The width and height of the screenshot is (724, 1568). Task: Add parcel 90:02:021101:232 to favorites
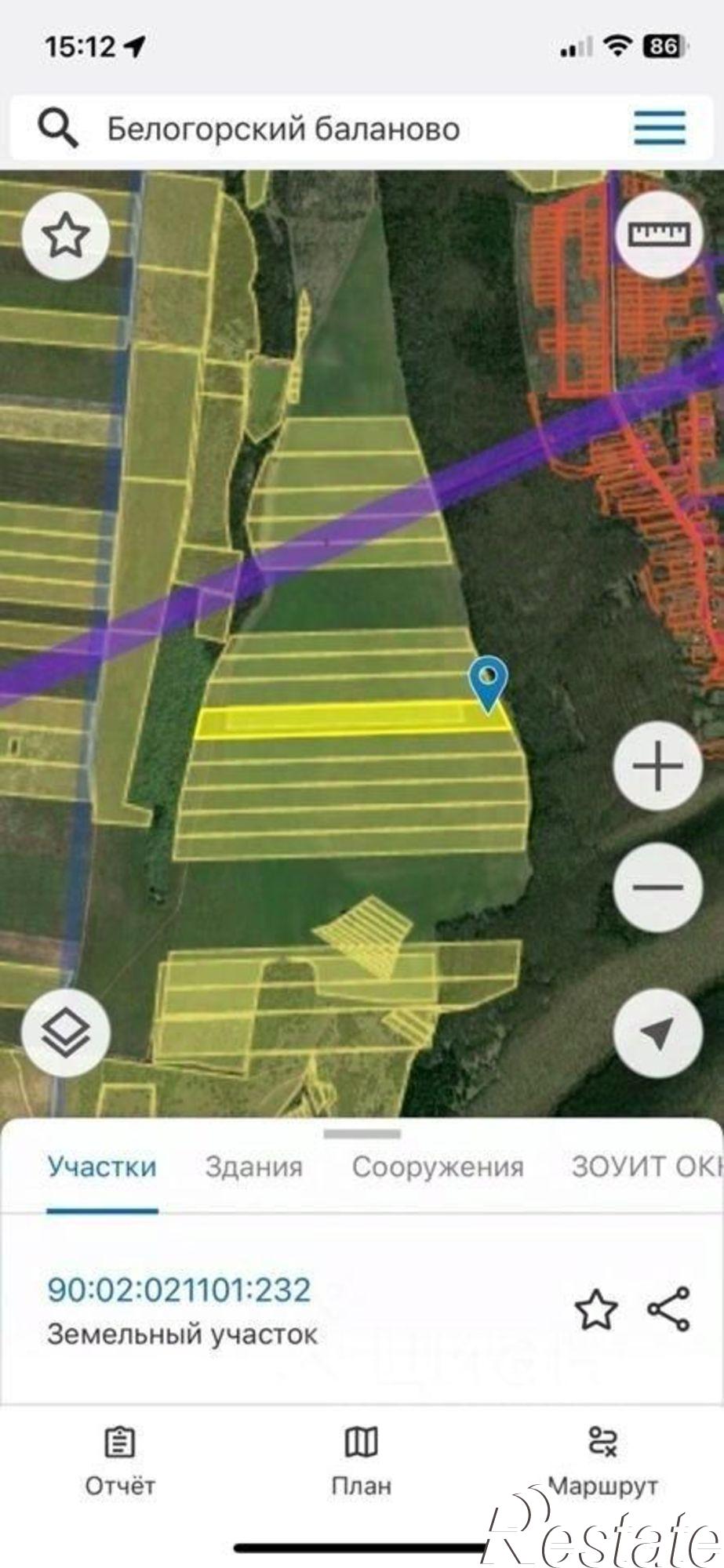[596, 1309]
